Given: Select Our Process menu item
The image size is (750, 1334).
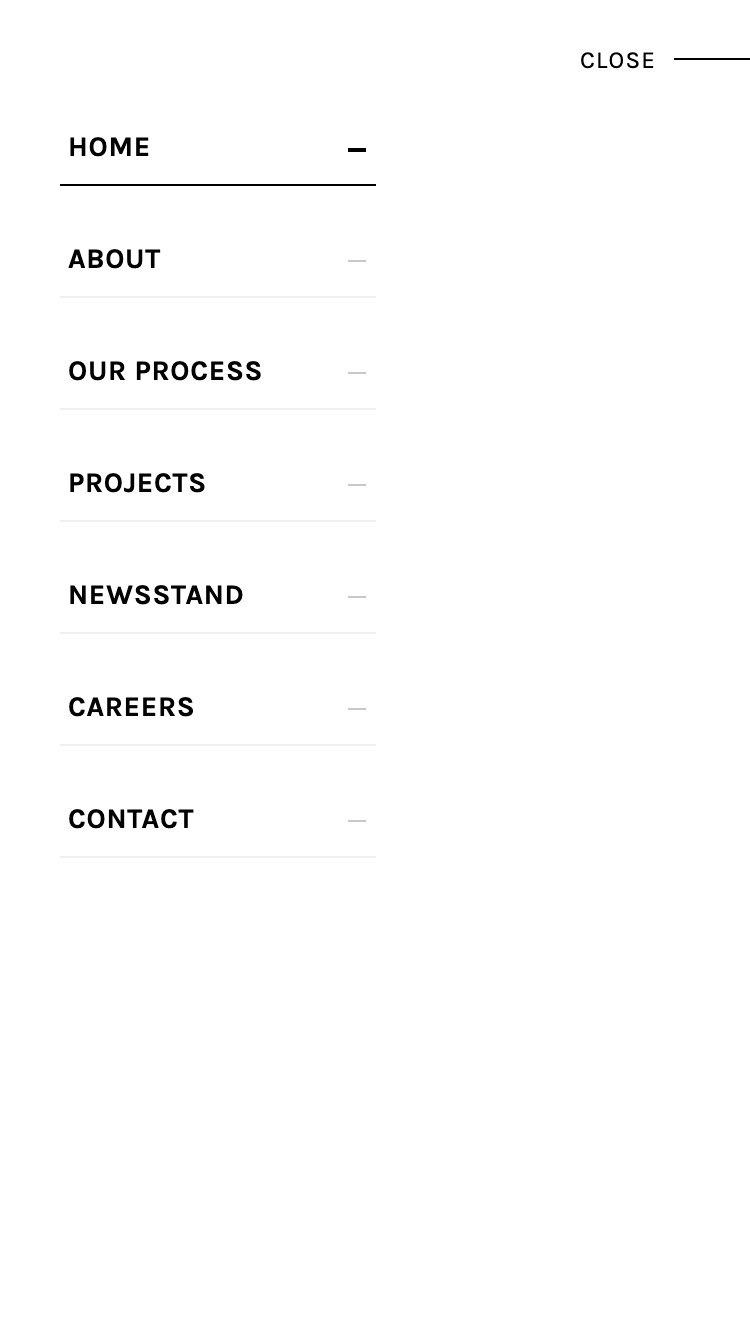Looking at the screenshot, I should 218,372.
